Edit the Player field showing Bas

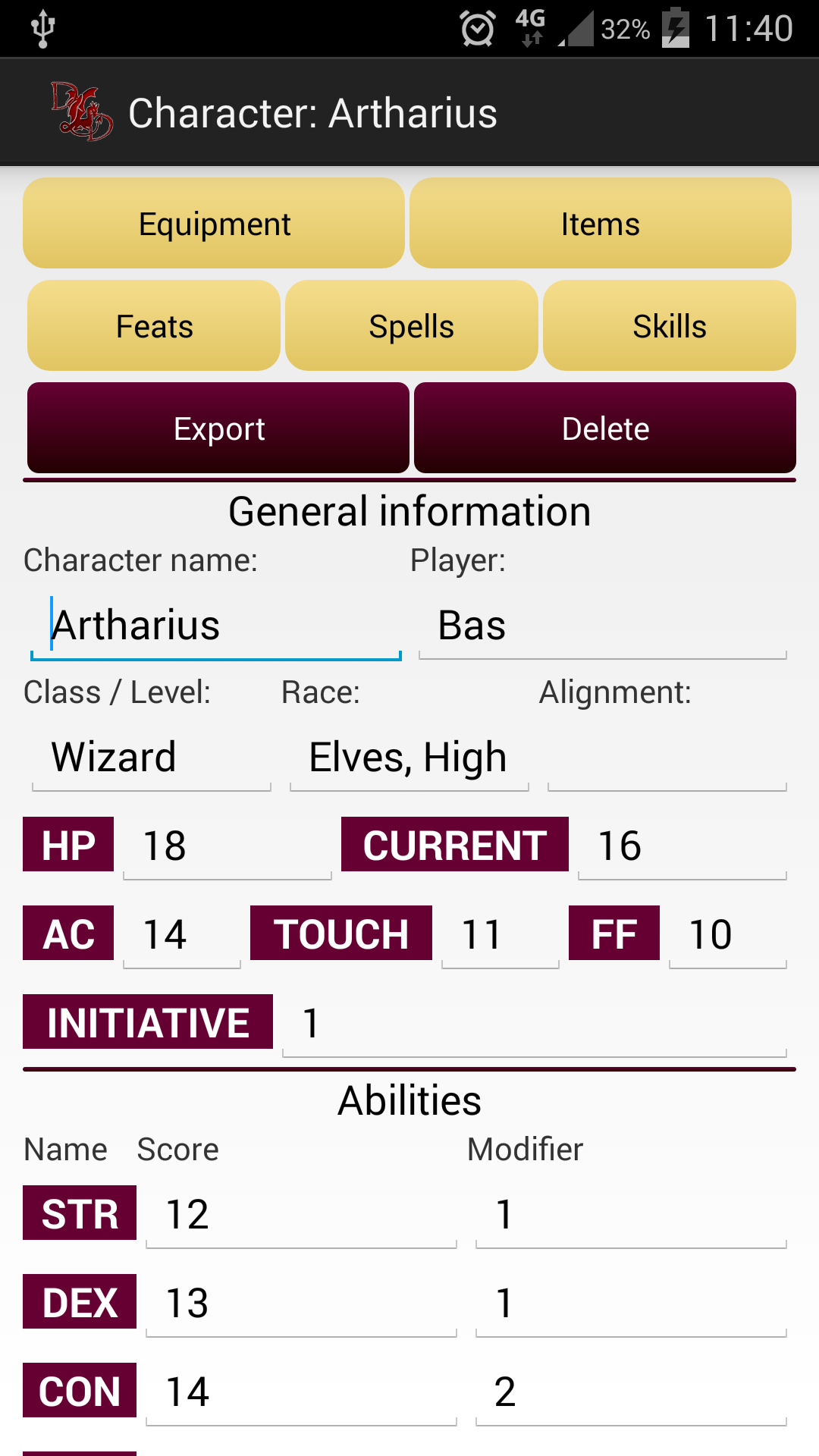click(603, 626)
